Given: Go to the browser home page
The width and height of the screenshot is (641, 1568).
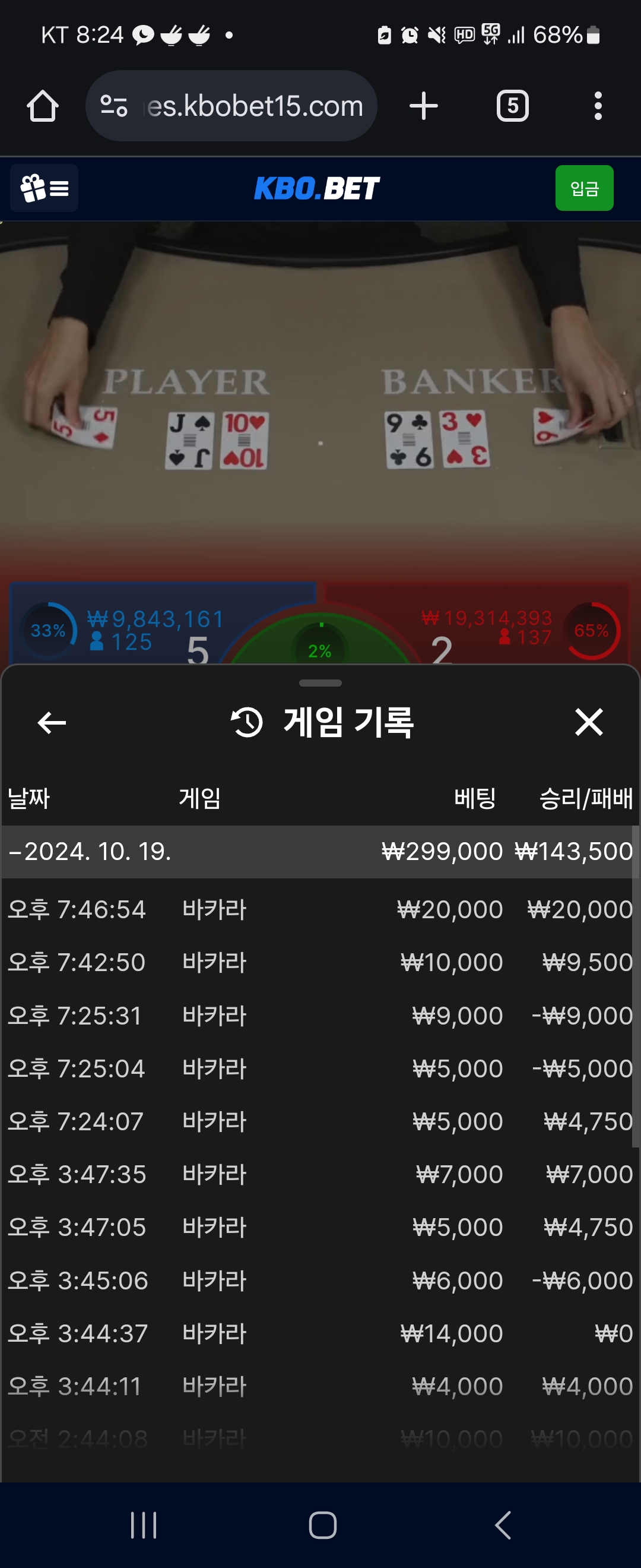Looking at the screenshot, I should tap(43, 106).
